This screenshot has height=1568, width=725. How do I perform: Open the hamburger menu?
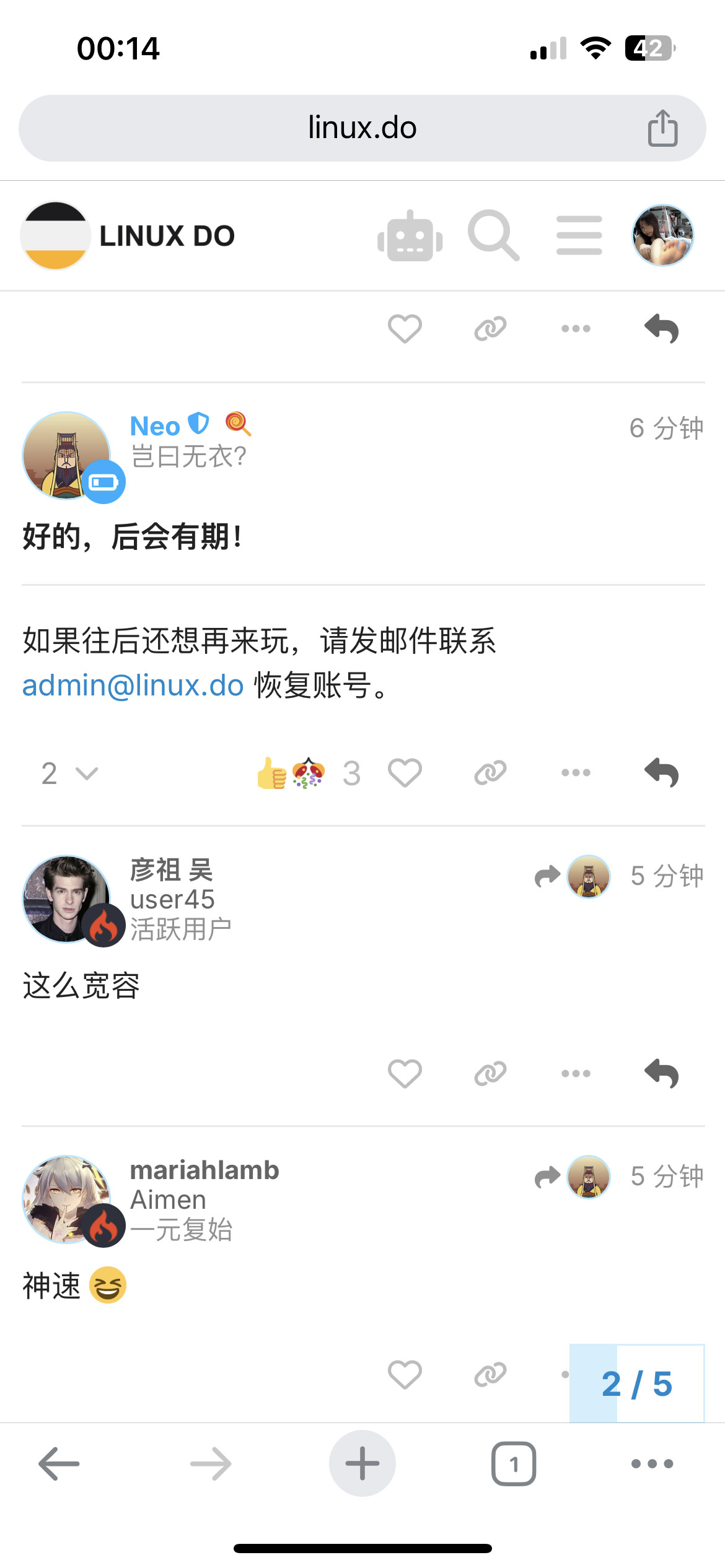coord(579,235)
